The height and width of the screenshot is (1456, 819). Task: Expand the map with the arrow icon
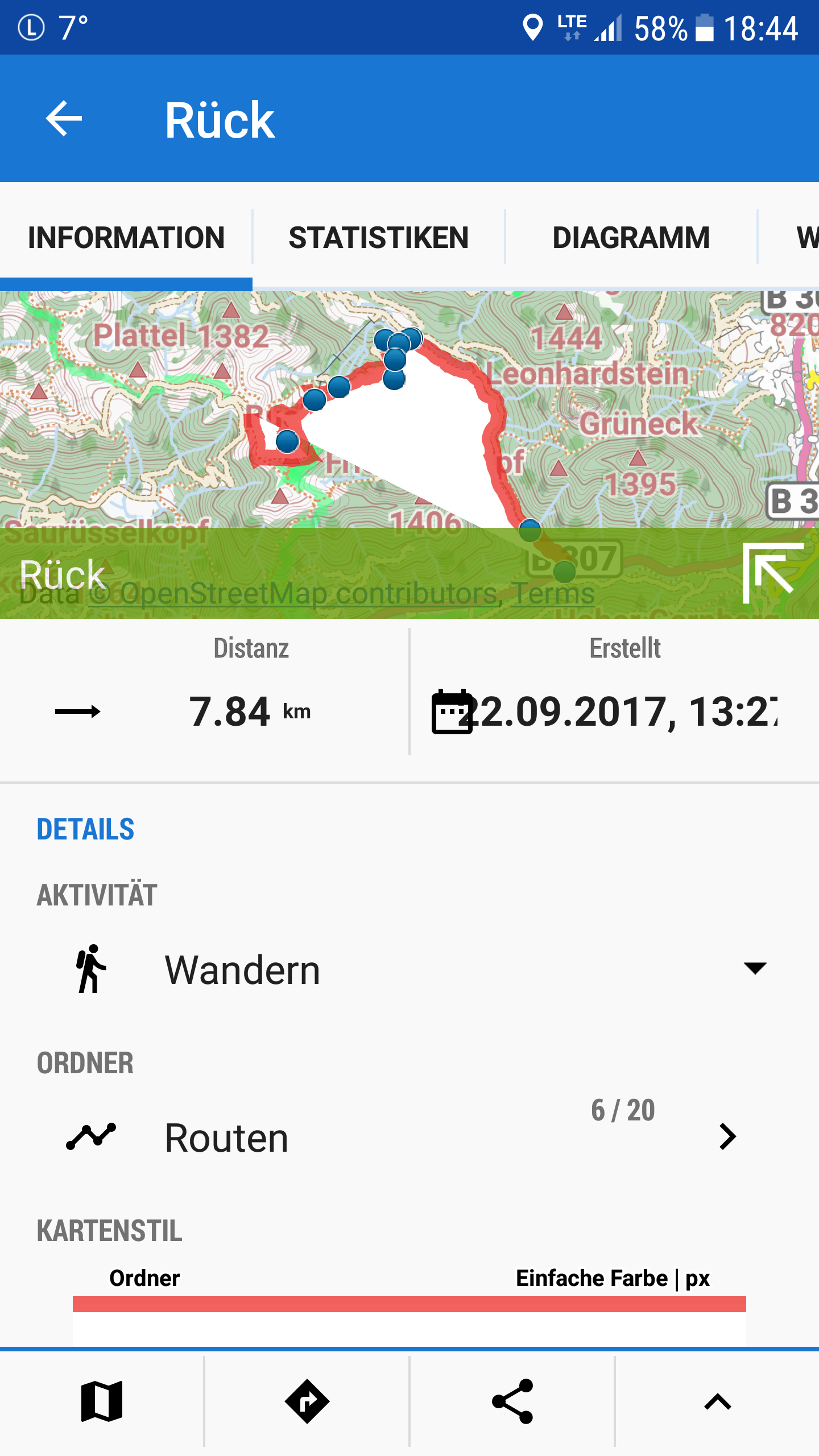[x=772, y=573]
